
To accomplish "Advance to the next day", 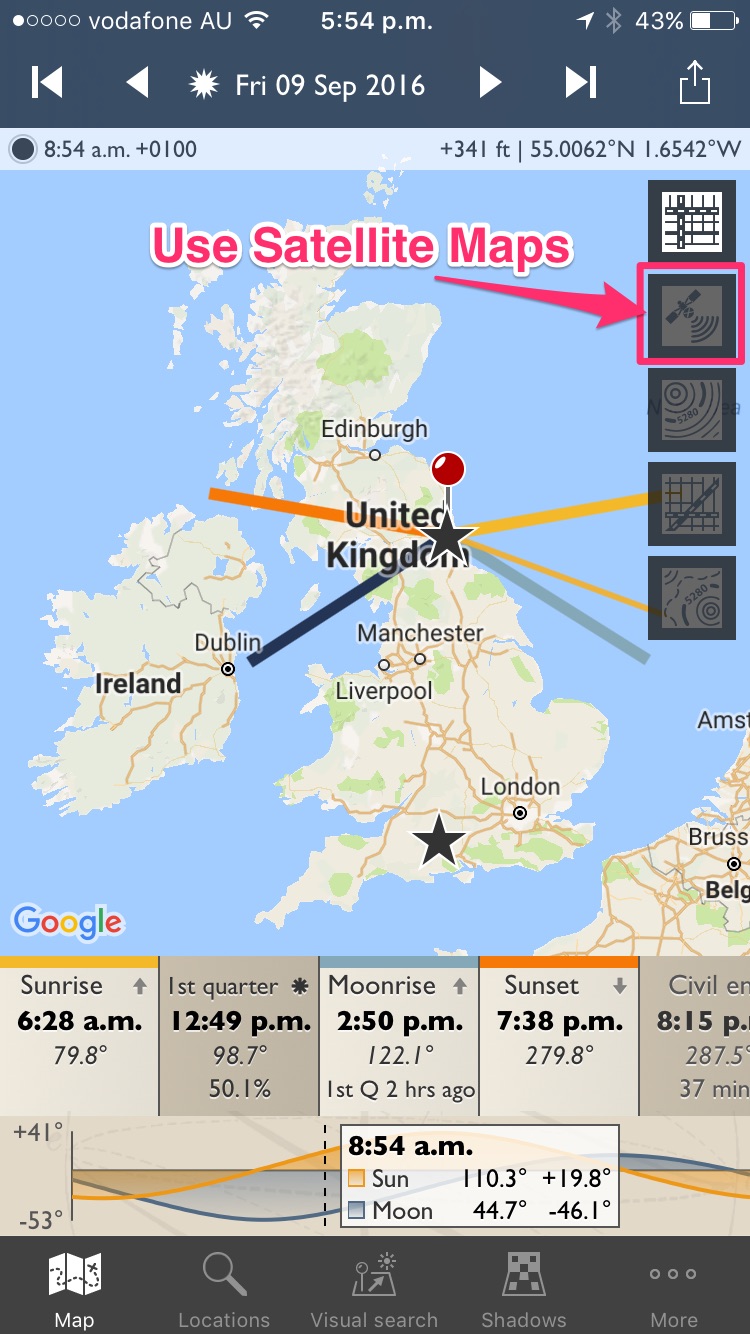I will [x=490, y=82].
